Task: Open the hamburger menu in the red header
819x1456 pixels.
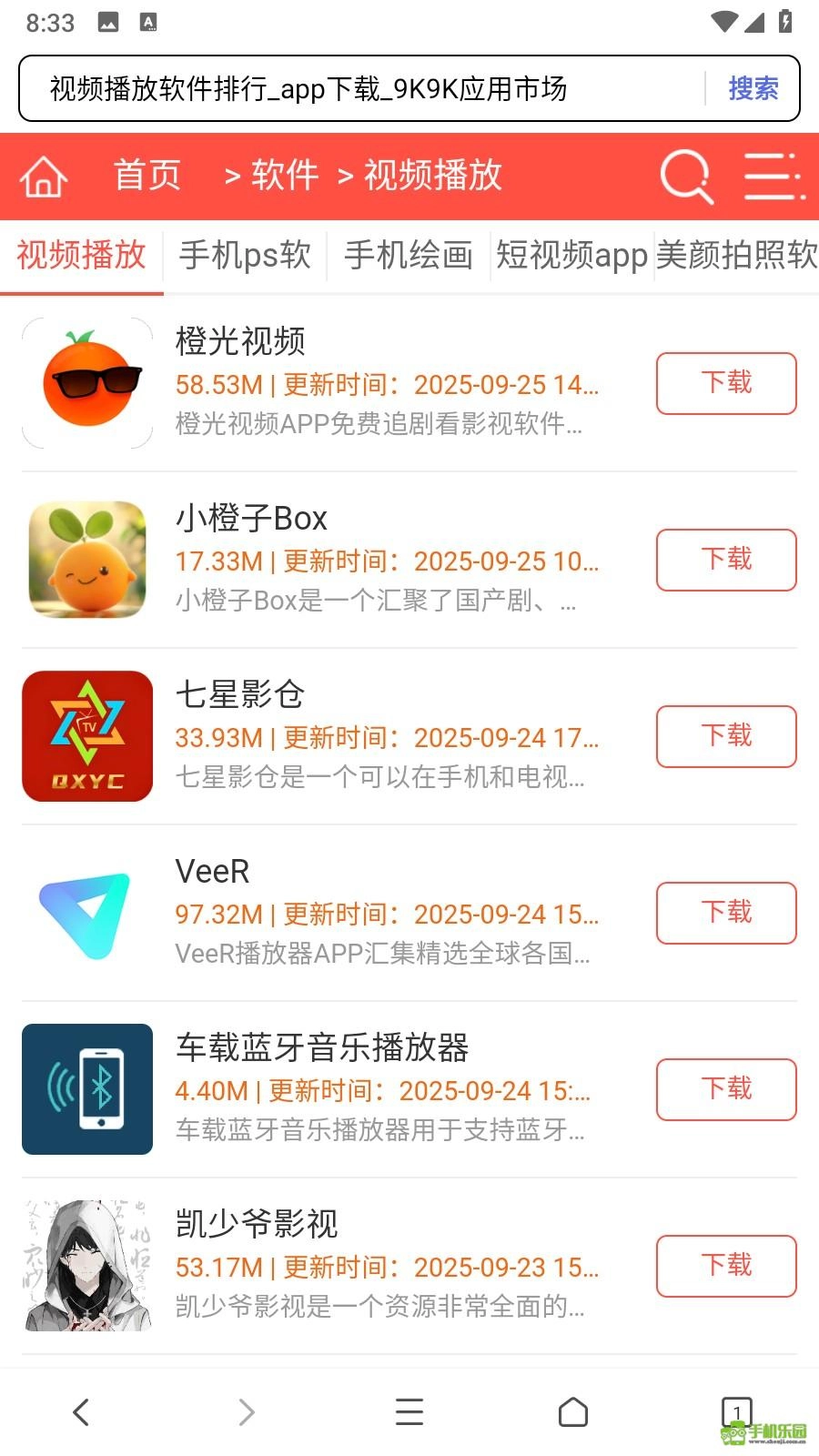Action: point(773,176)
